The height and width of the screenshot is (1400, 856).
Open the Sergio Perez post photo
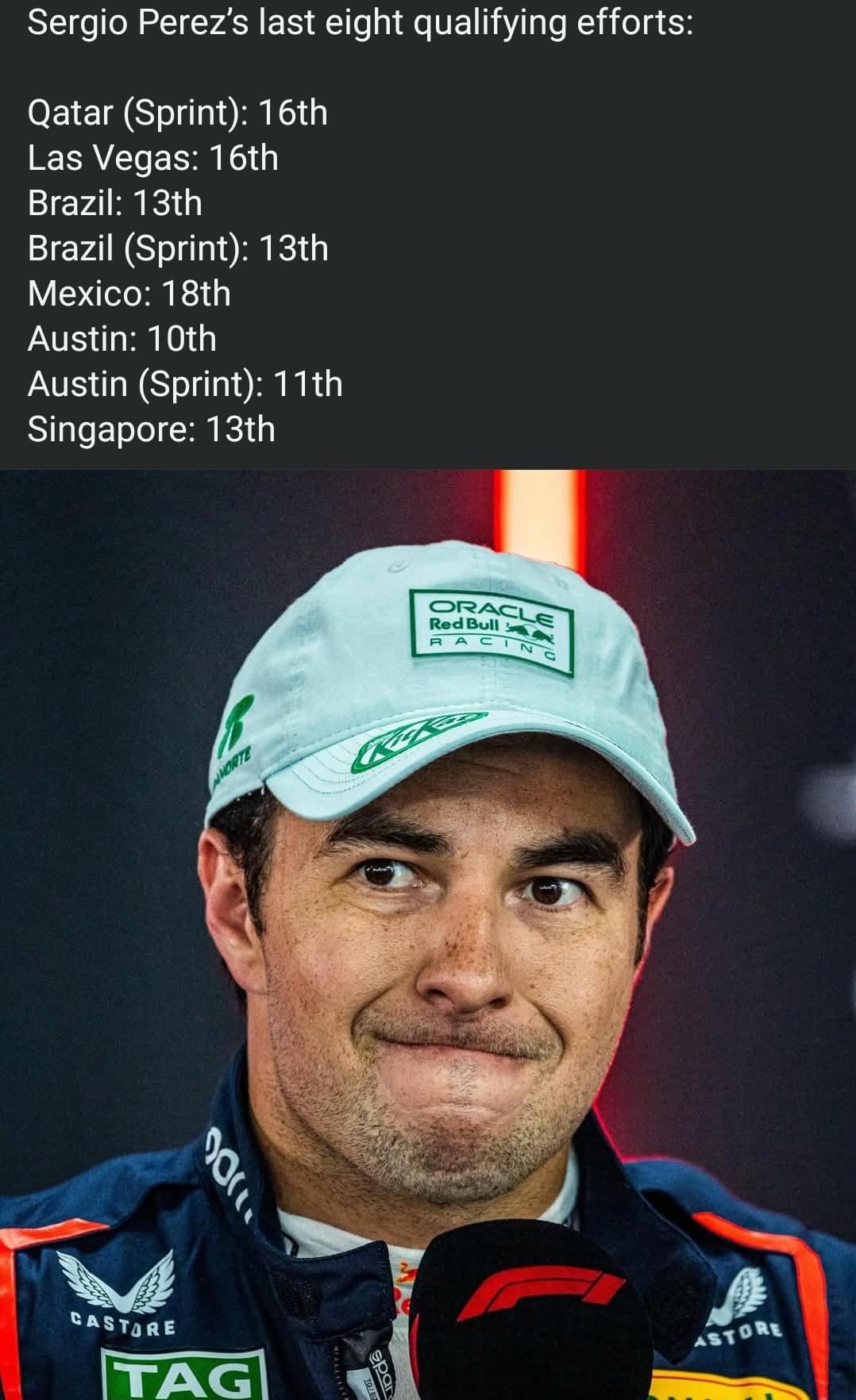coord(428,935)
